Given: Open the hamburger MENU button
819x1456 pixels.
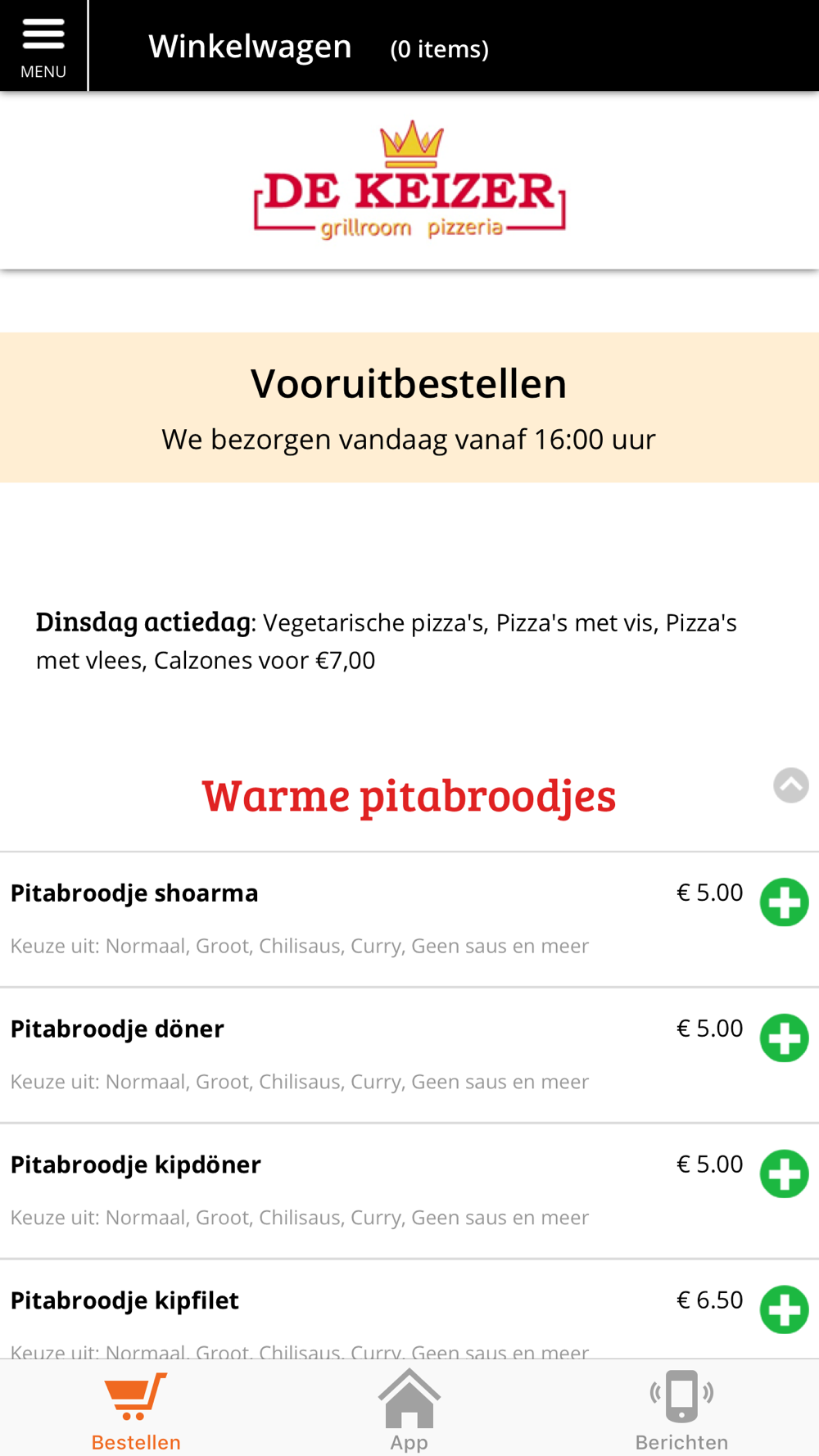Looking at the screenshot, I should [x=43, y=45].
